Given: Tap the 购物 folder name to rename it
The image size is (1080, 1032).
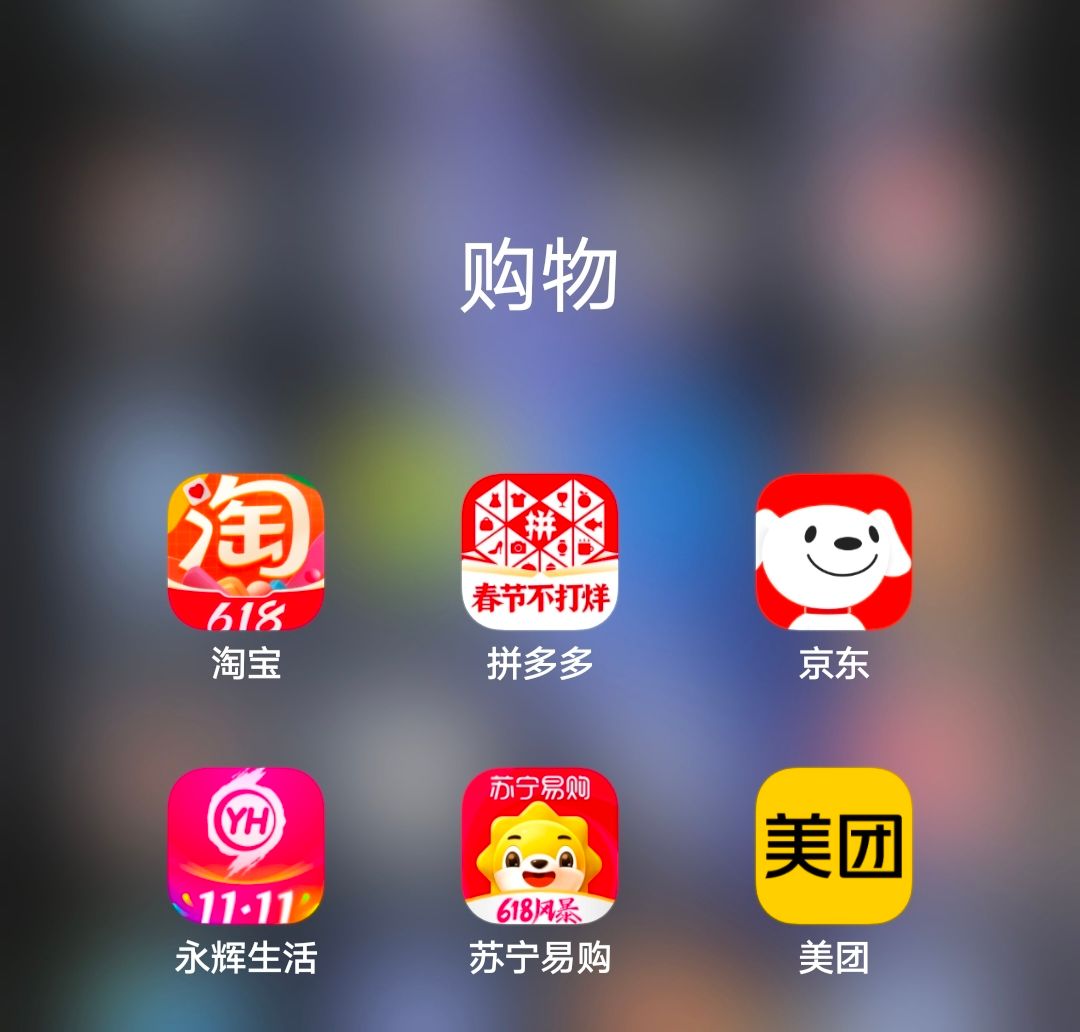Looking at the screenshot, I should pyautogui.click(x=540, y=276).
